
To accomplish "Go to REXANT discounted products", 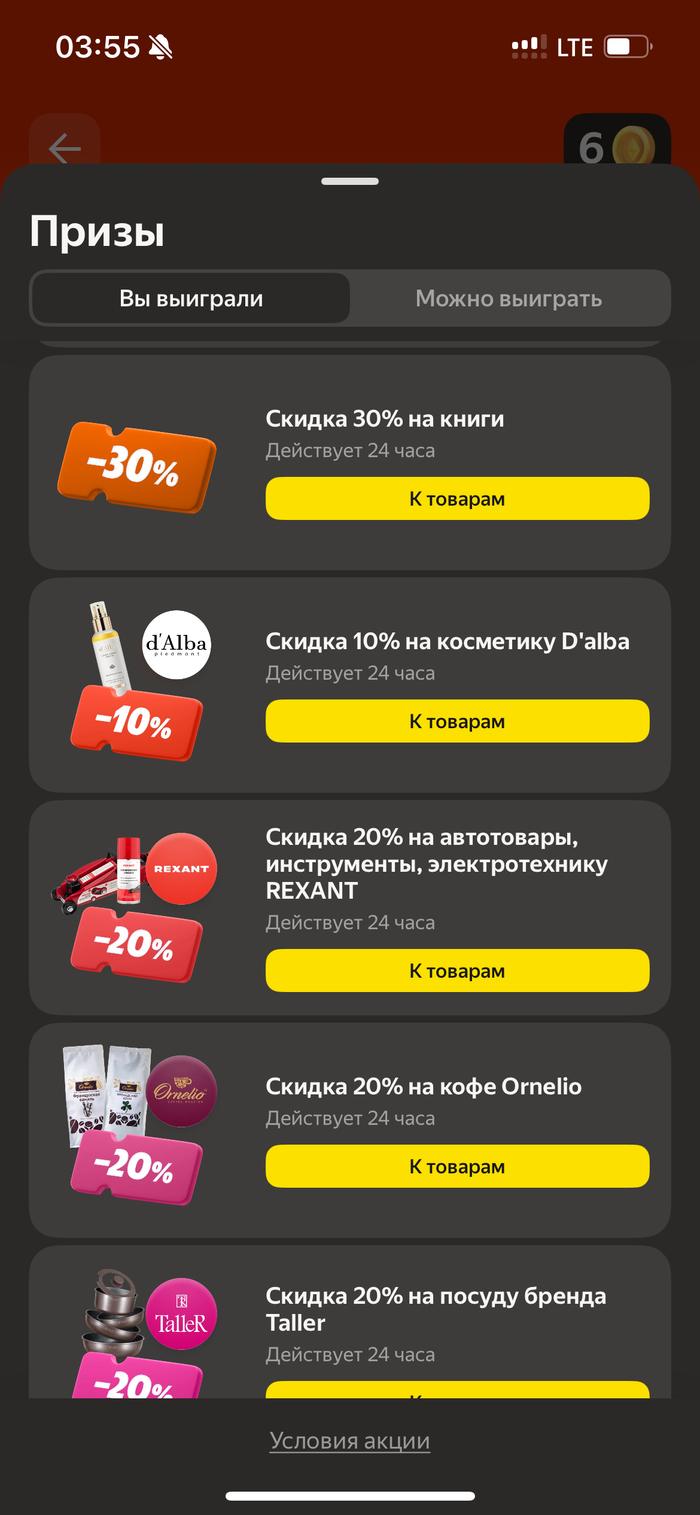I will (457, 970).
